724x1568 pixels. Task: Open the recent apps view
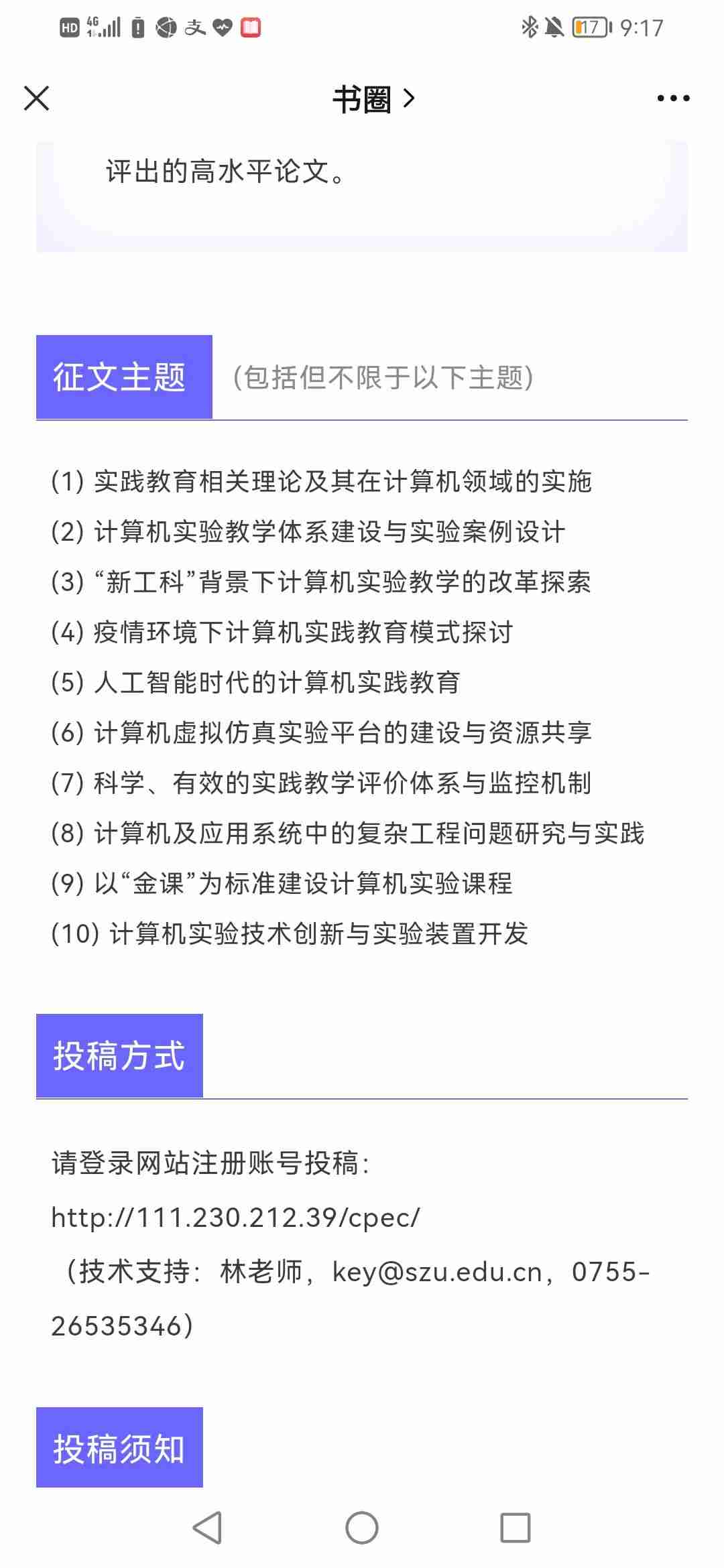click(516, 1528)
